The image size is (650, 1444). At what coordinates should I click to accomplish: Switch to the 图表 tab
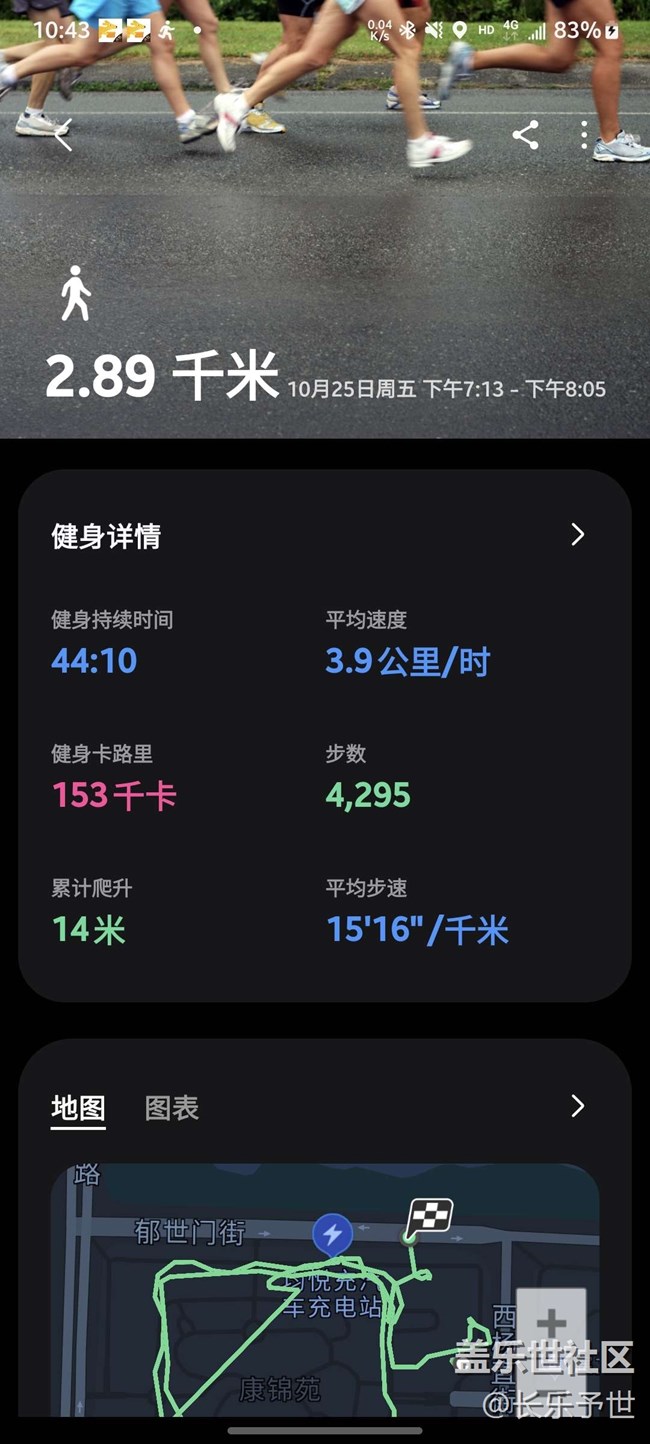pyautogui.click(x=172, y=1107)
